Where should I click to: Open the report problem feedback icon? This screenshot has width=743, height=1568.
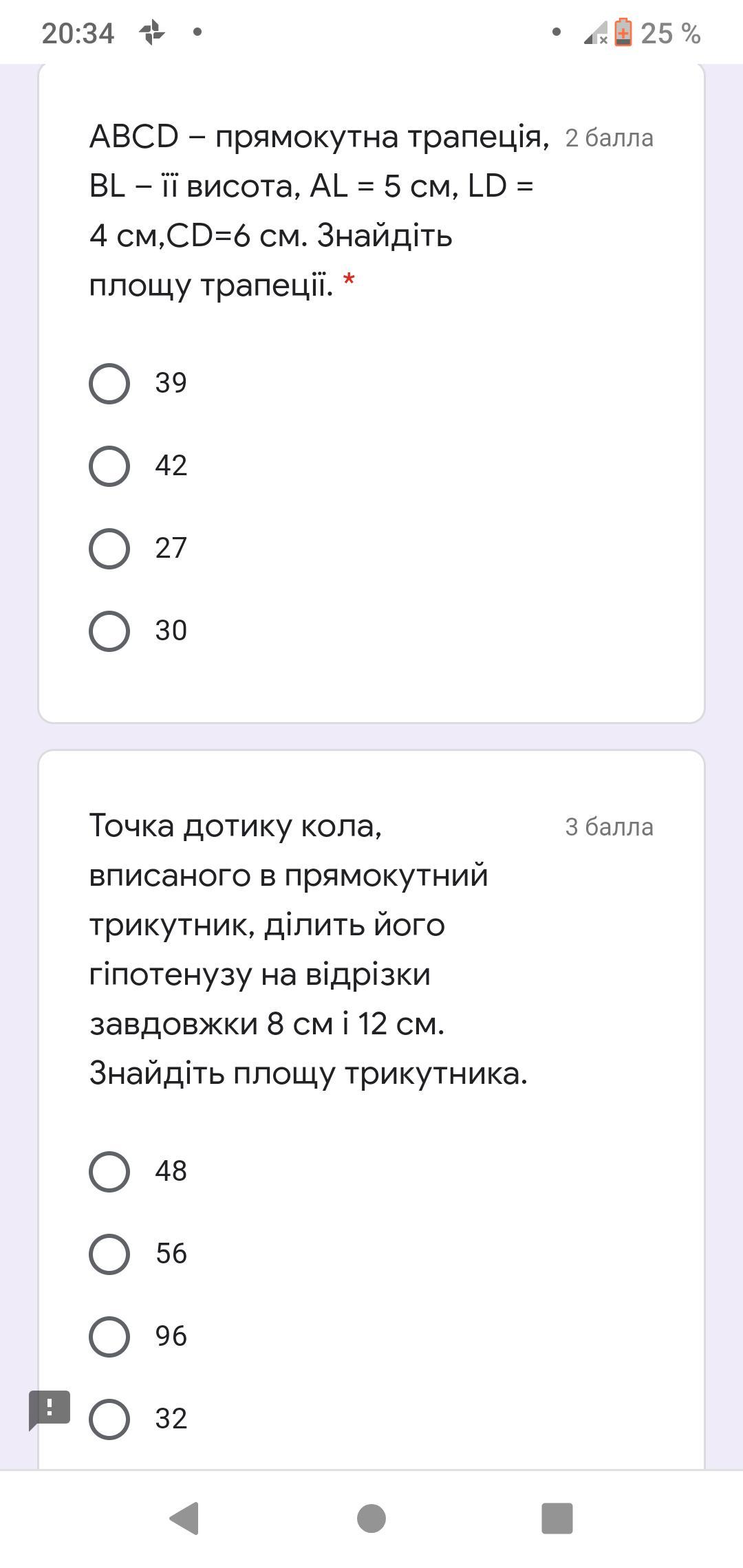pyautogui.click(x=49, y=1410)
